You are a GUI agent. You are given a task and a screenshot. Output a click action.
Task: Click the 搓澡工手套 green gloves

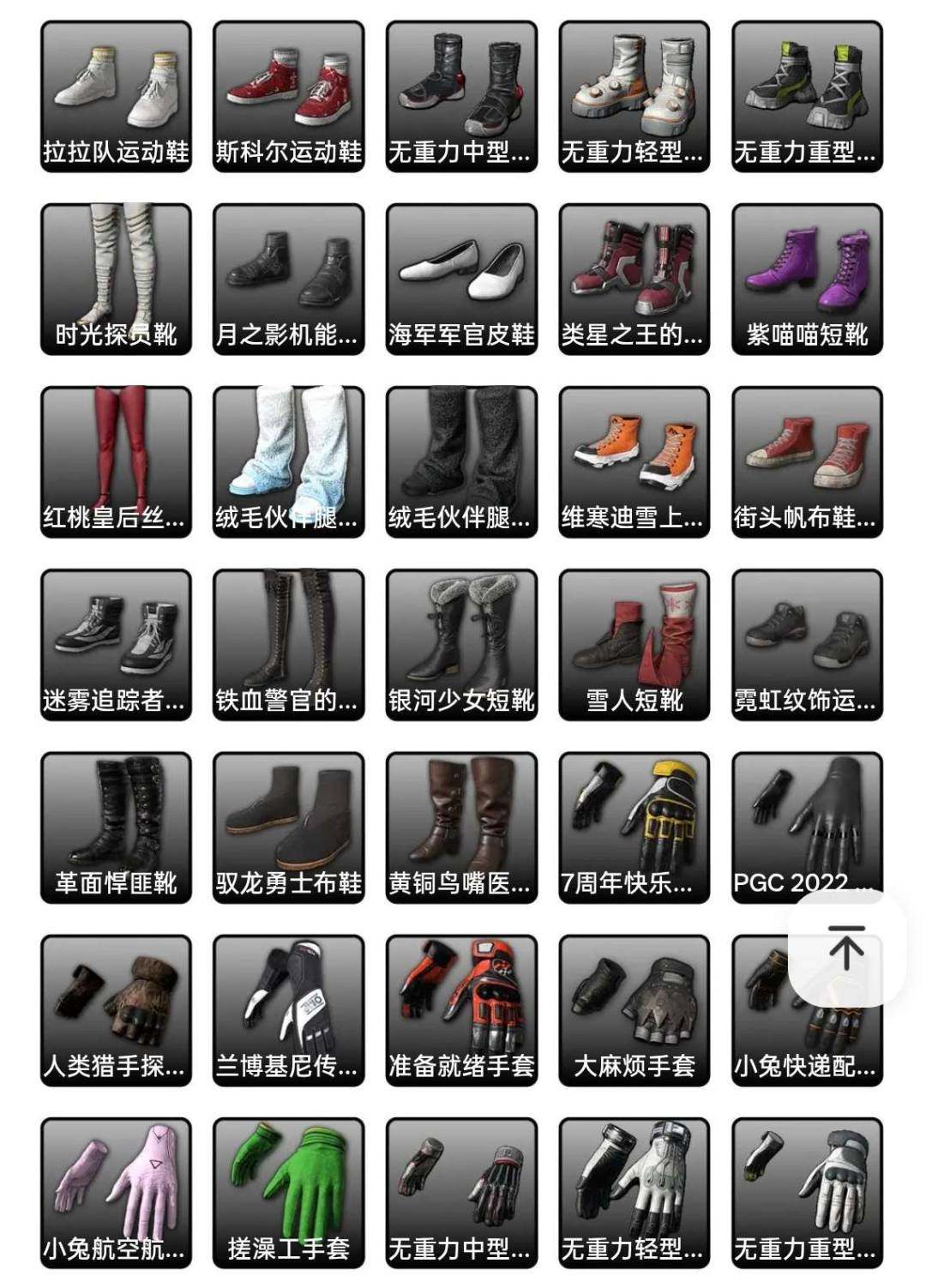286,1182
